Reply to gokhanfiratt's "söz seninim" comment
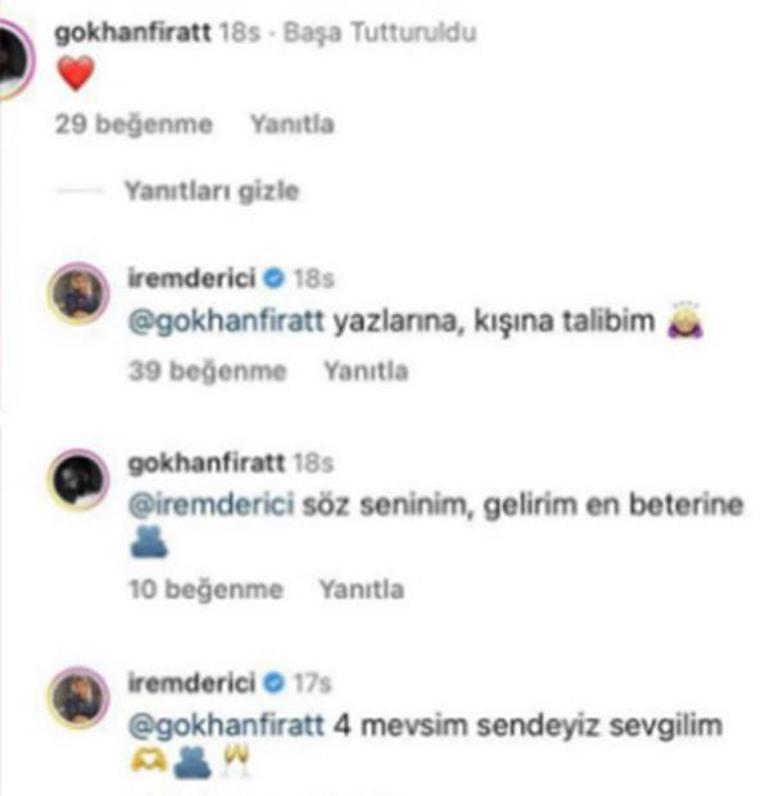 tap(361, 590)
